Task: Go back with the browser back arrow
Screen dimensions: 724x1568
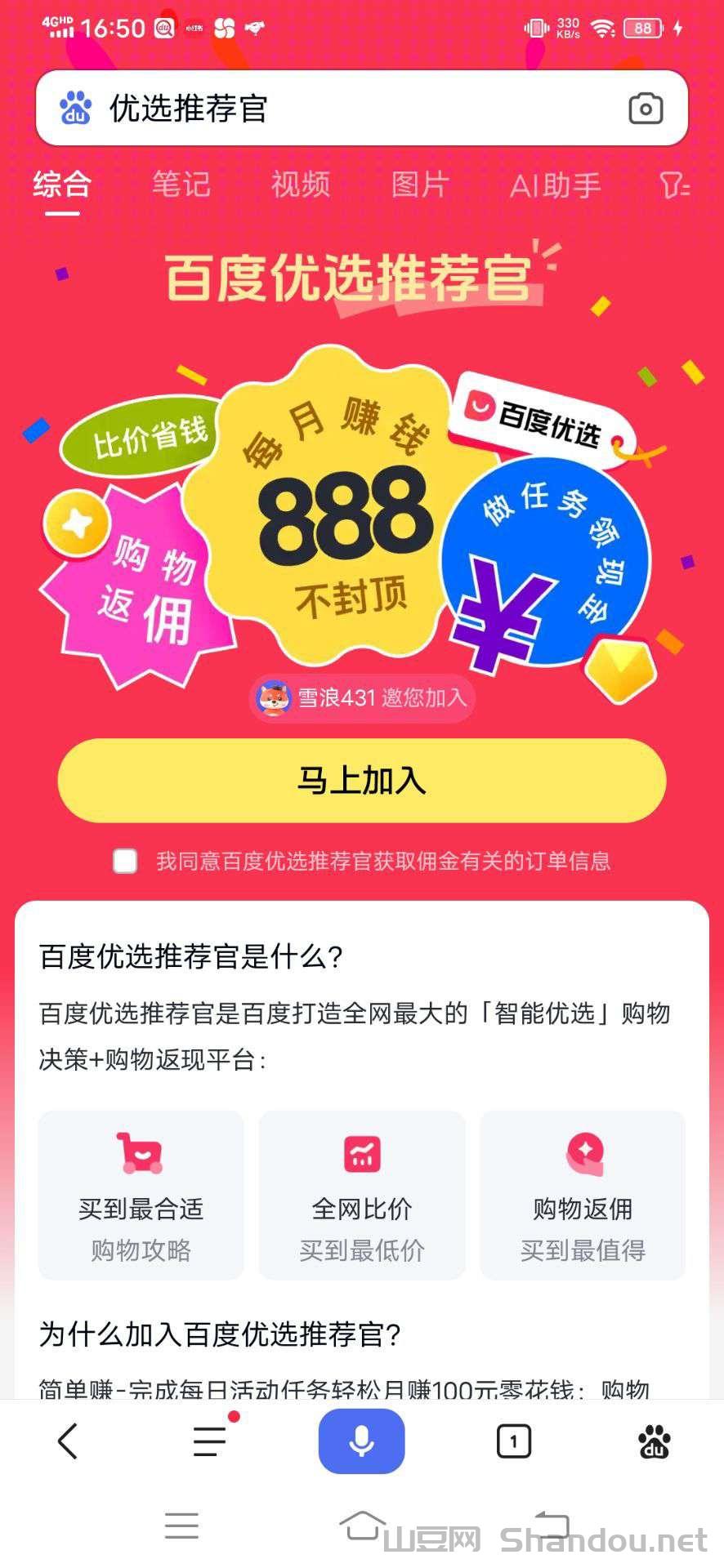Action: pos(69,1441)
